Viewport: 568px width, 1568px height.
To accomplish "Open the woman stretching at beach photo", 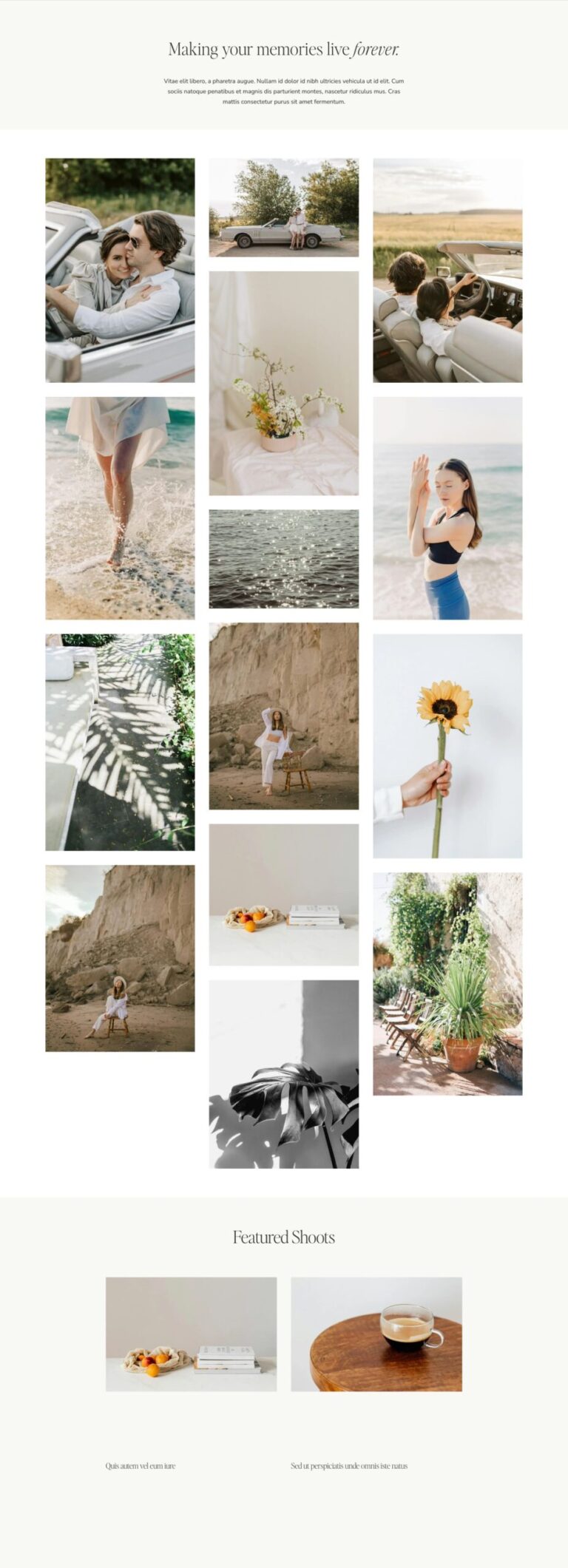I will pyautogui.click(x=447, y=507).
